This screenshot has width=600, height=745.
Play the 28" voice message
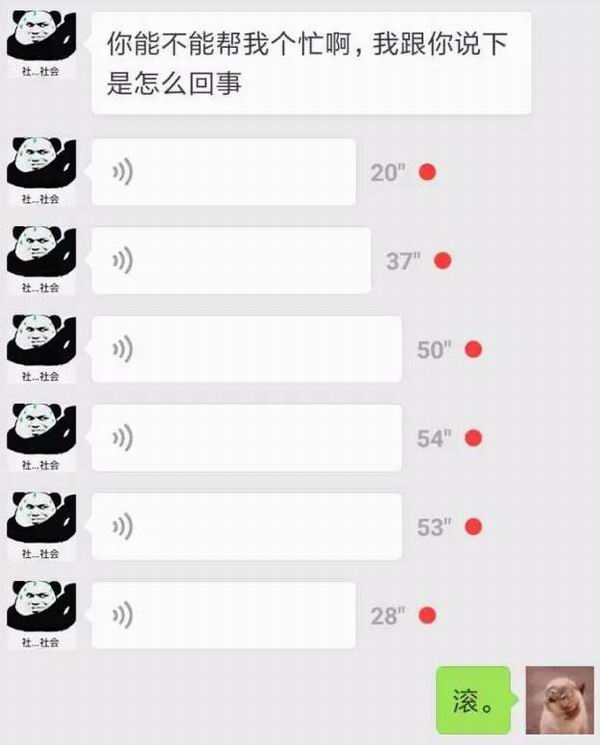pos(223,615)
